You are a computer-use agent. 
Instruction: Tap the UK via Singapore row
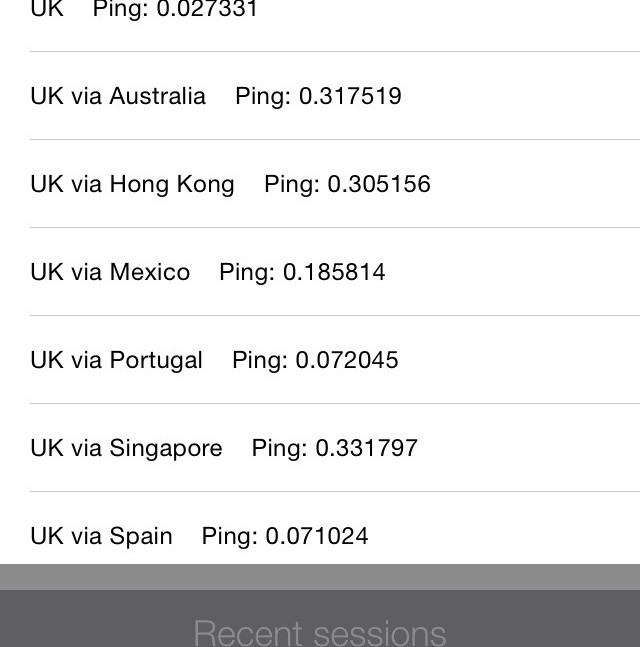click(x=224, y=448)
